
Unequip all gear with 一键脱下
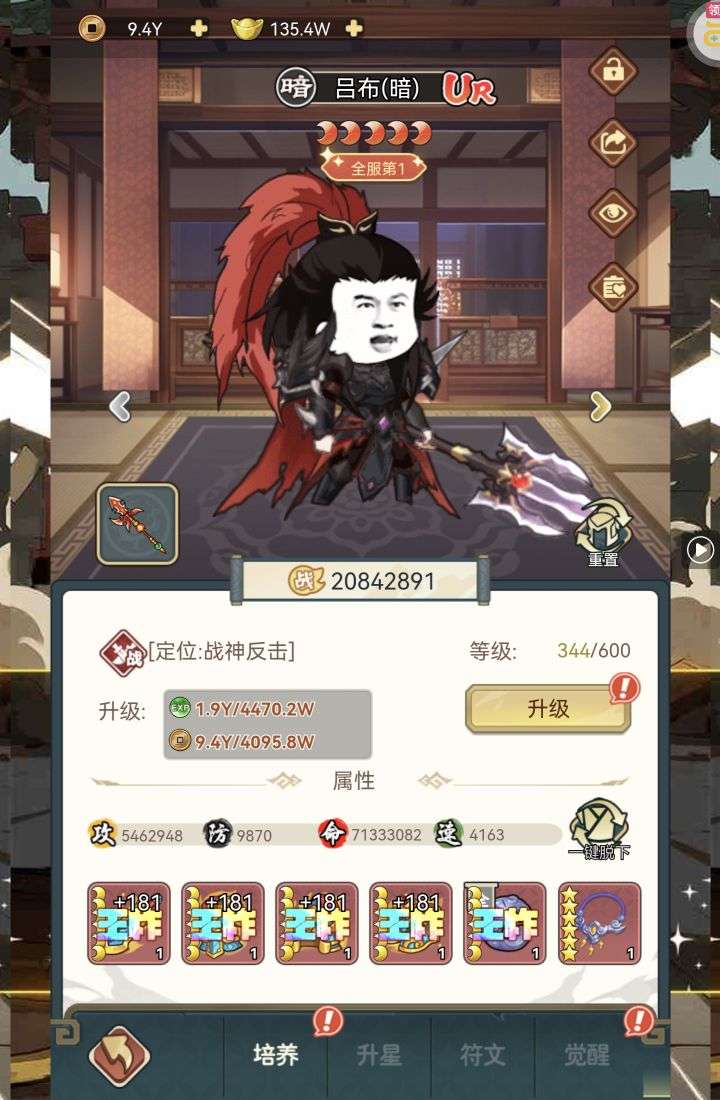click(x=598, y=830)
